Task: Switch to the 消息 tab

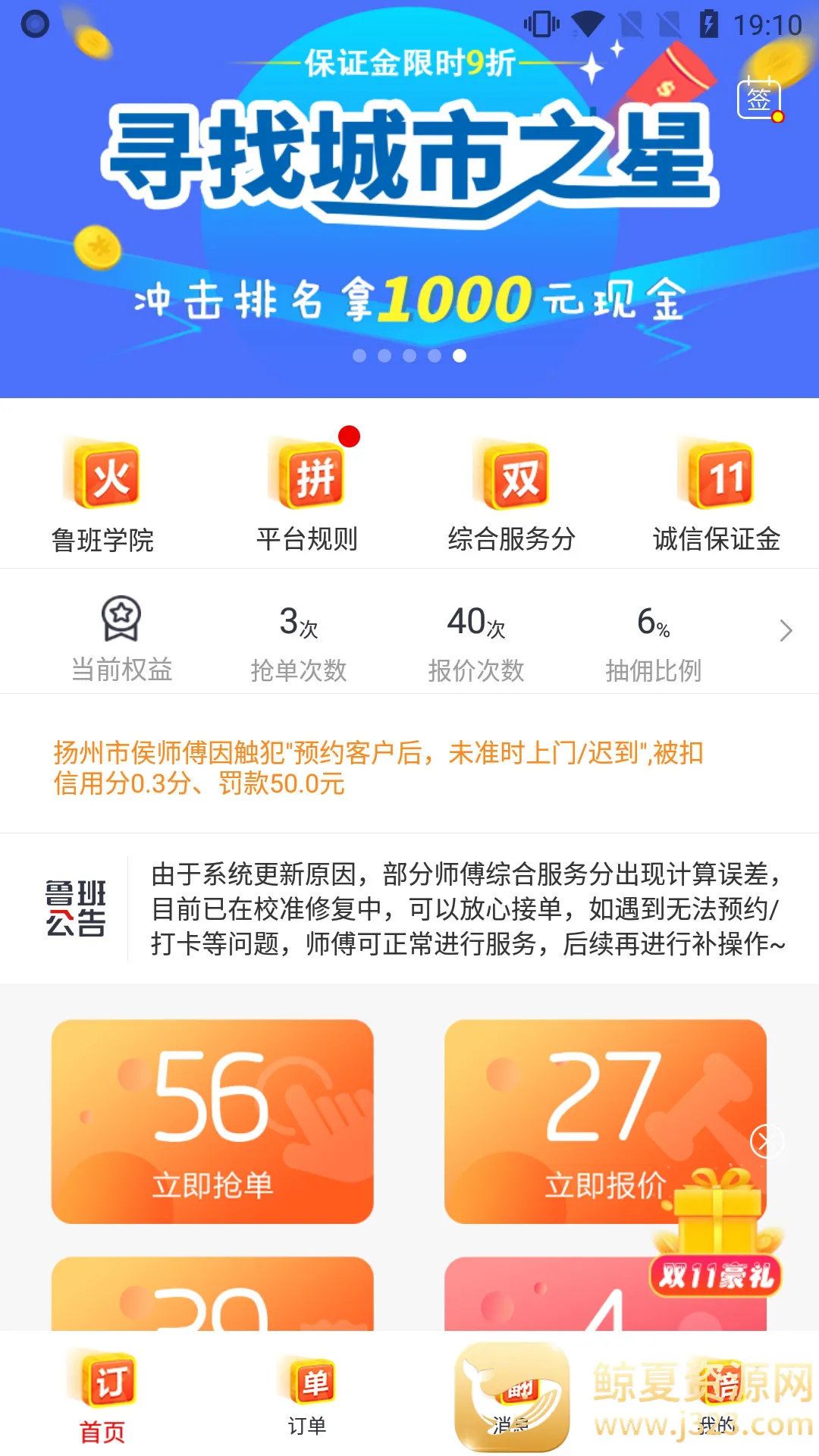Action: (512, 1399)
